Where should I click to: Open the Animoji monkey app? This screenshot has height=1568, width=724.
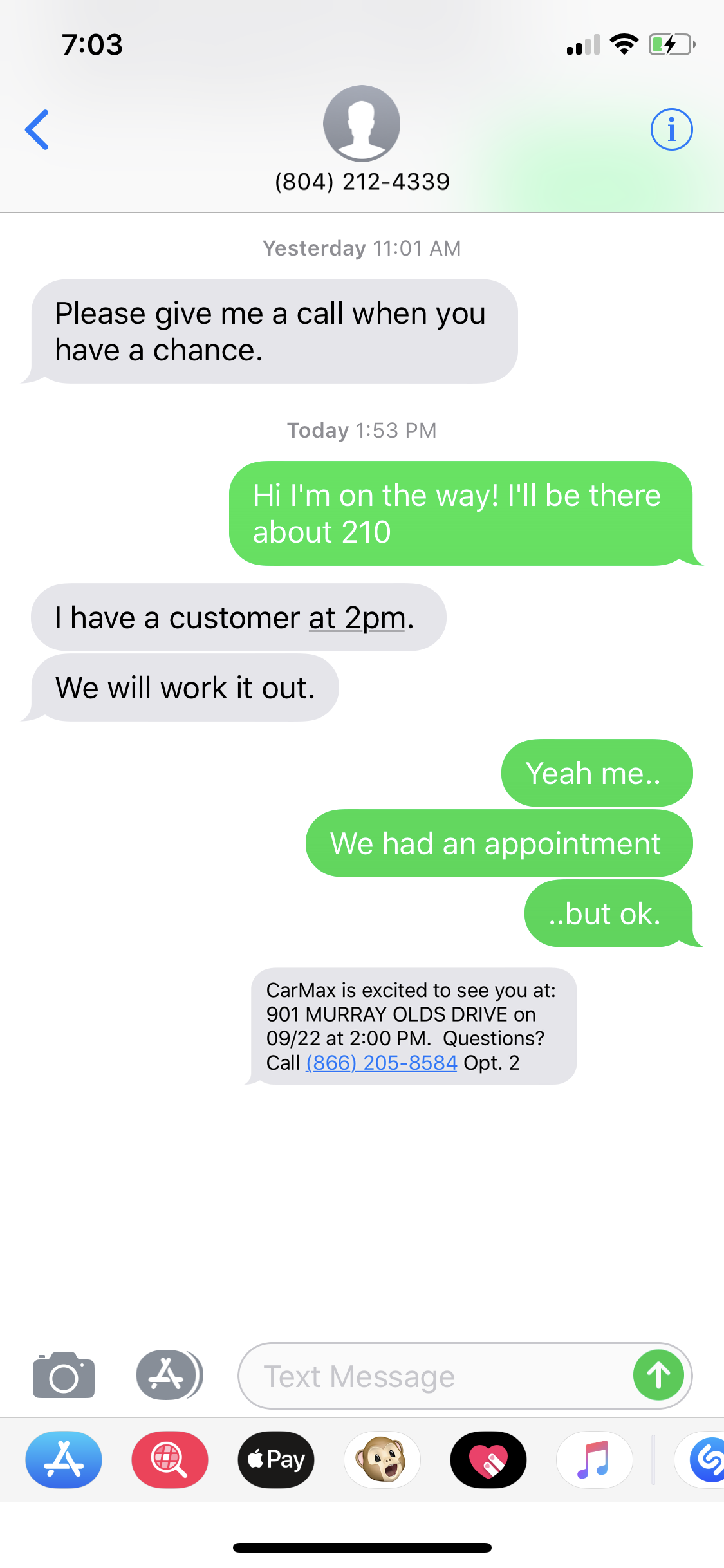[382, 1460]
